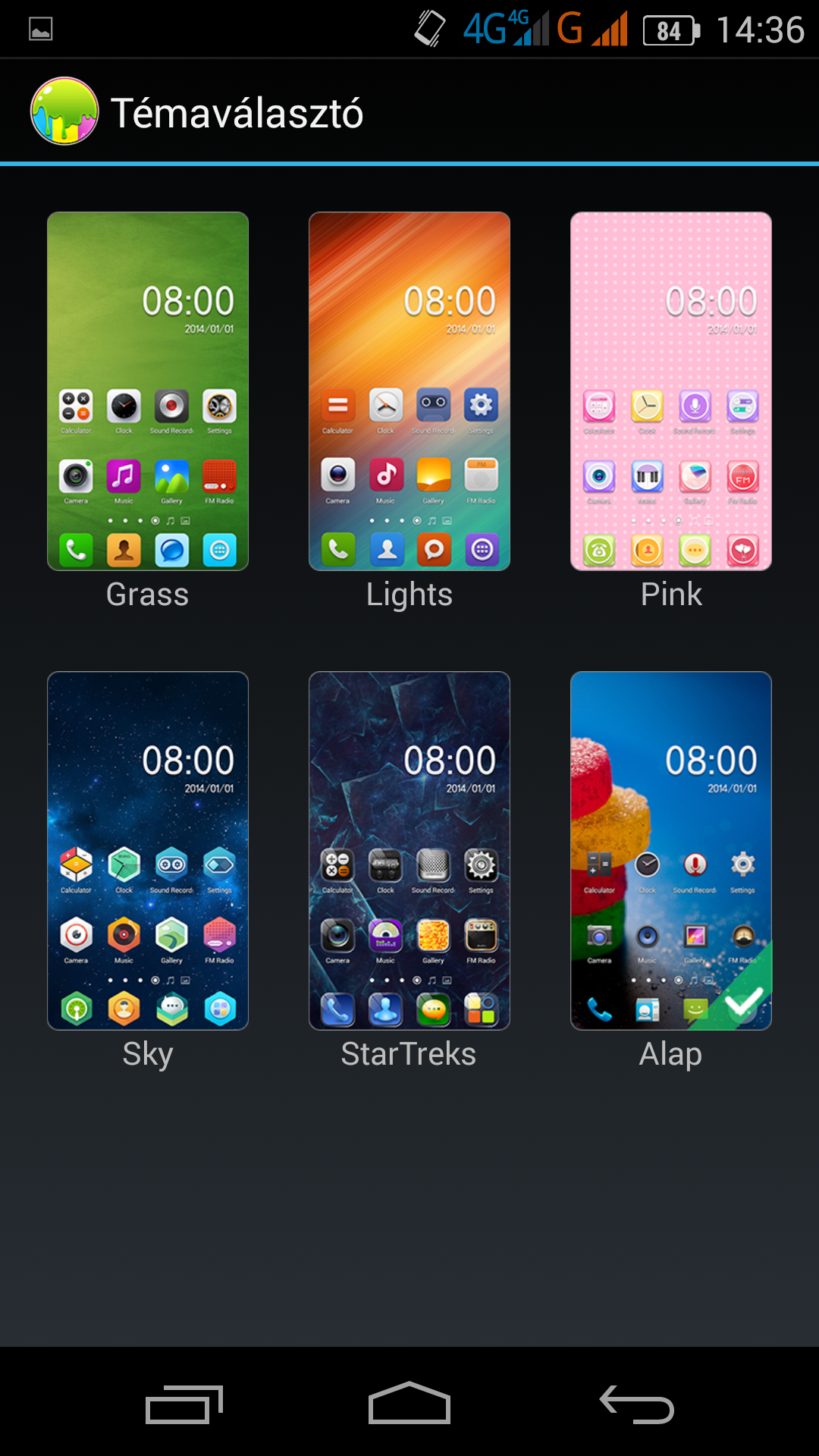Open the StarTreks theme
The height and width of the screenshot is (1456, 819).
tap(409, 851)
